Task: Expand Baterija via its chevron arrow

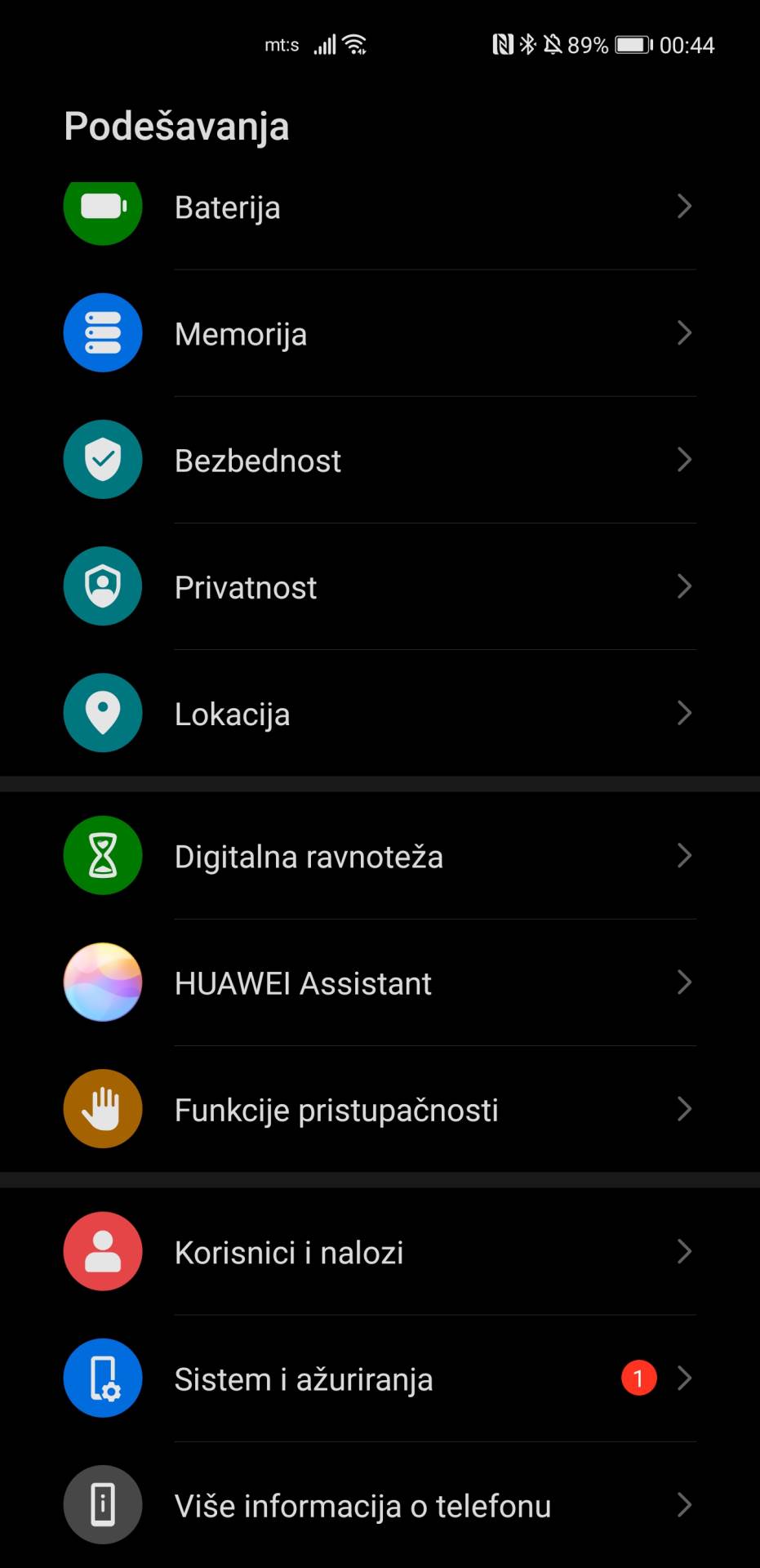Action: tap(684, 207)
